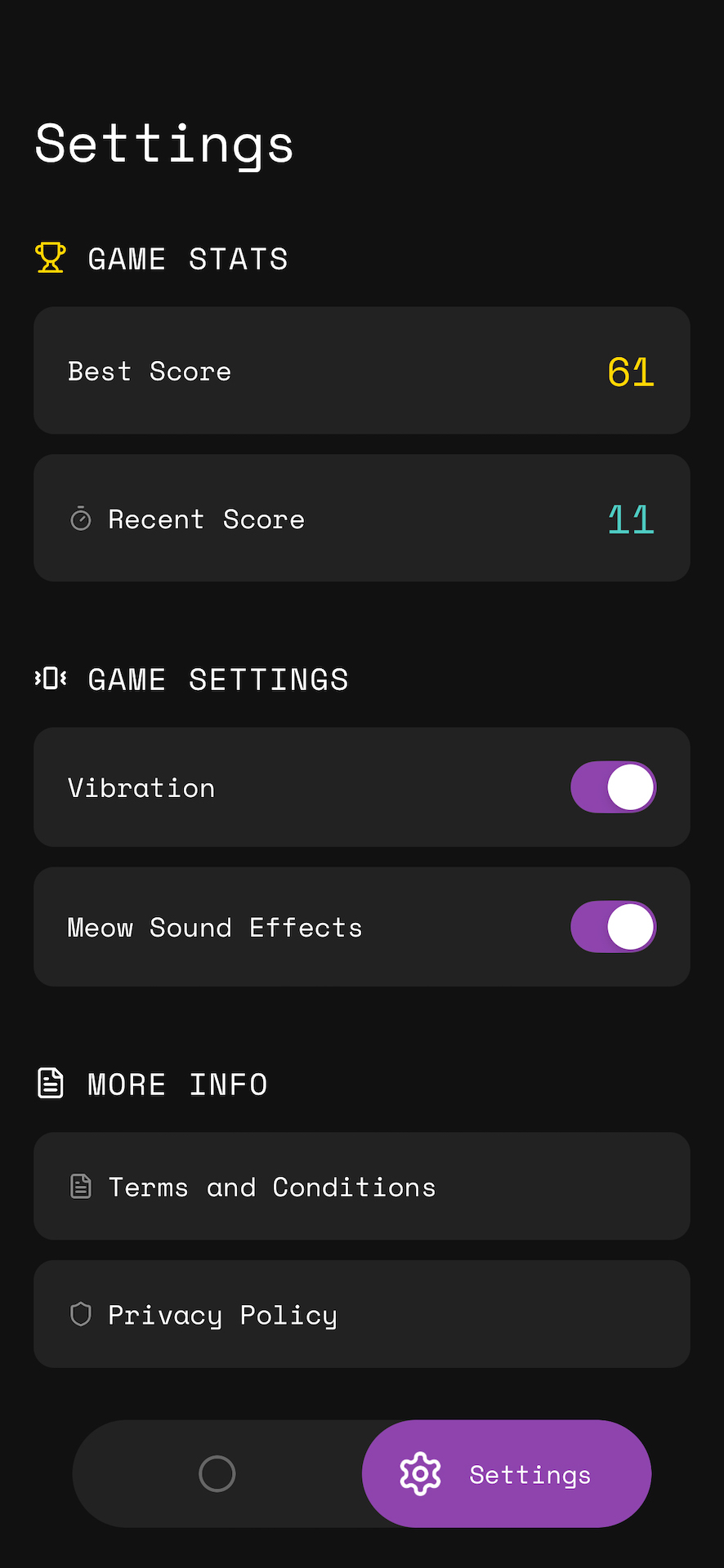Click the vibration icon beside GAME SETTINGS
This screenshot has width=724, height=1568.
click(50, 678)
